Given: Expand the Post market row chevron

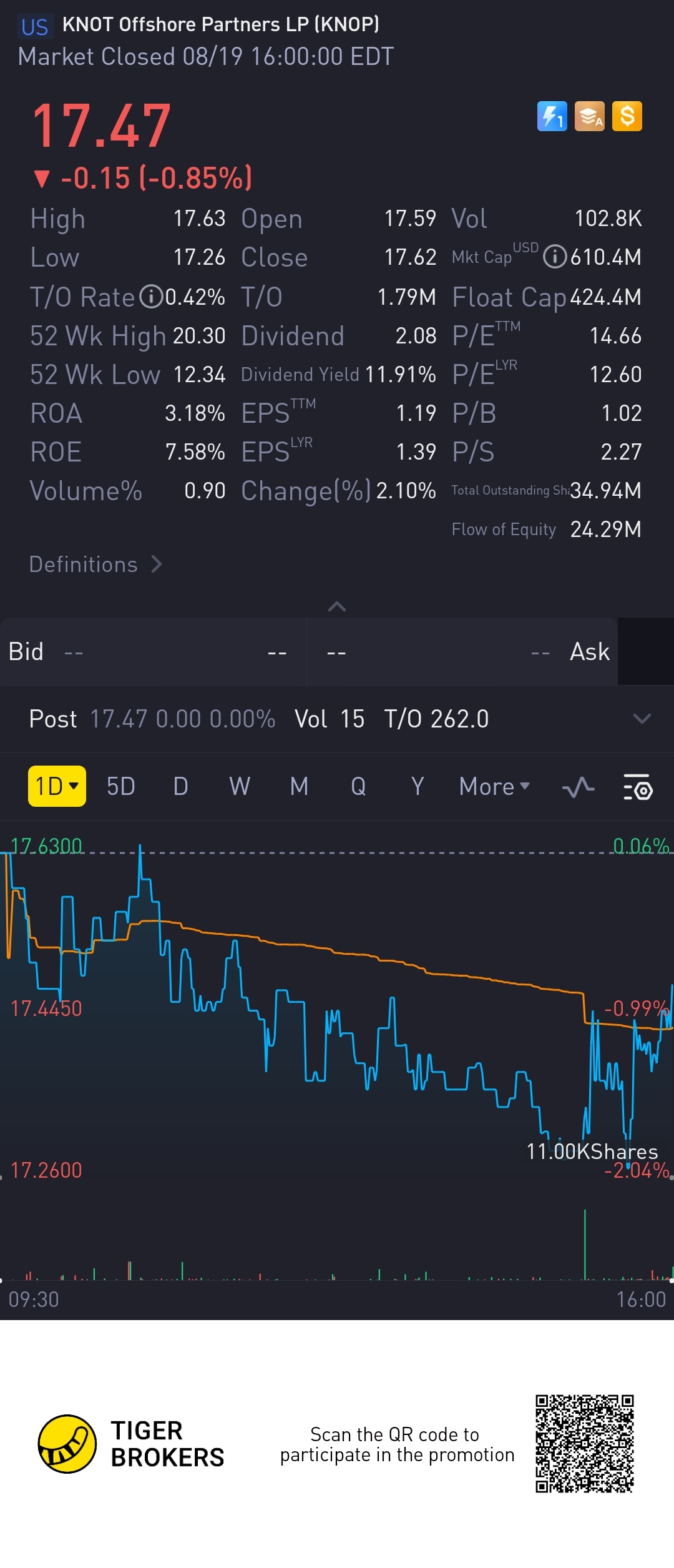Looking at the screenshot, I should [642, 719].
